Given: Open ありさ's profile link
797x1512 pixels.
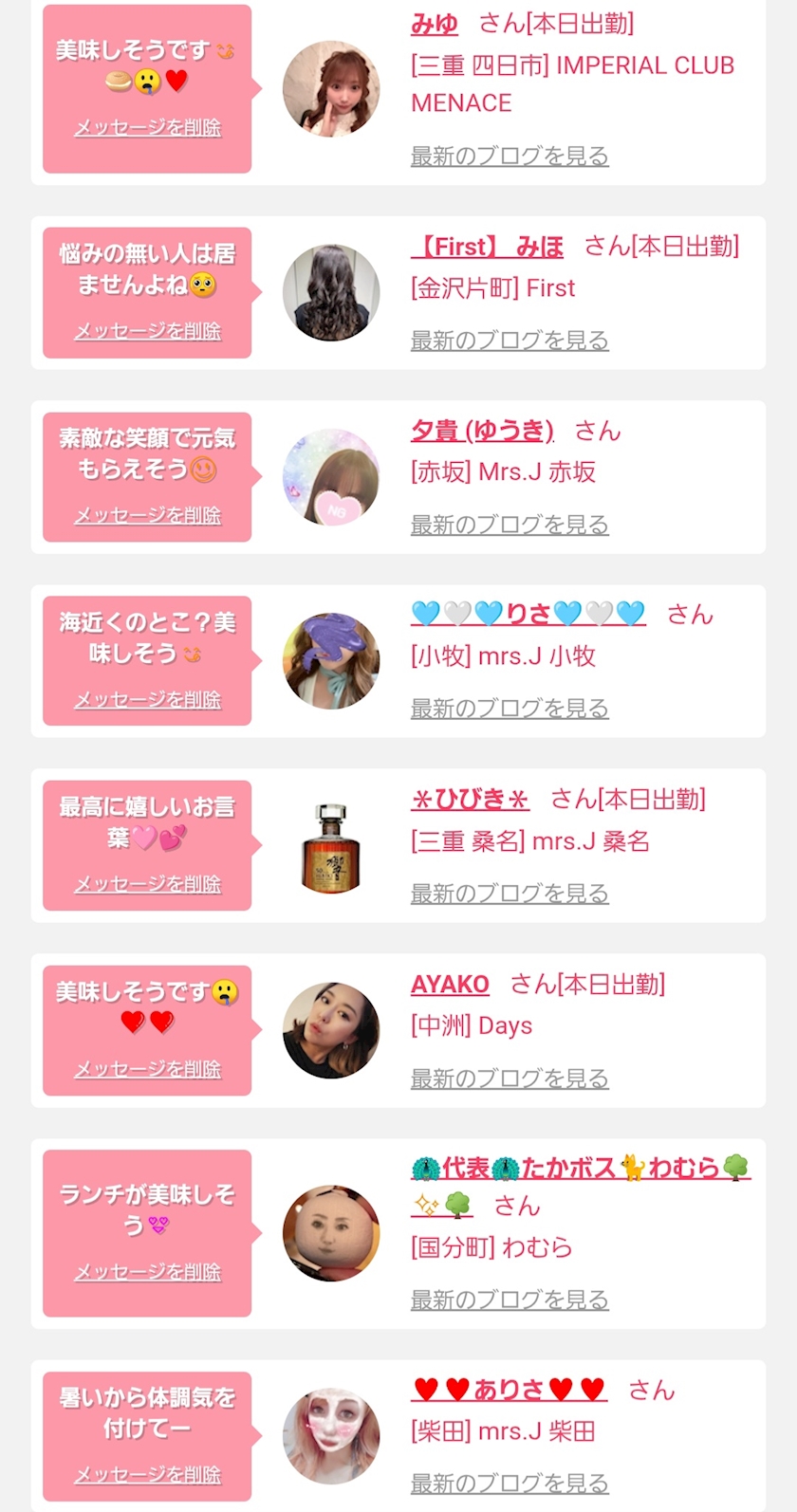Looking at the screenshot, I should 509,1390.
